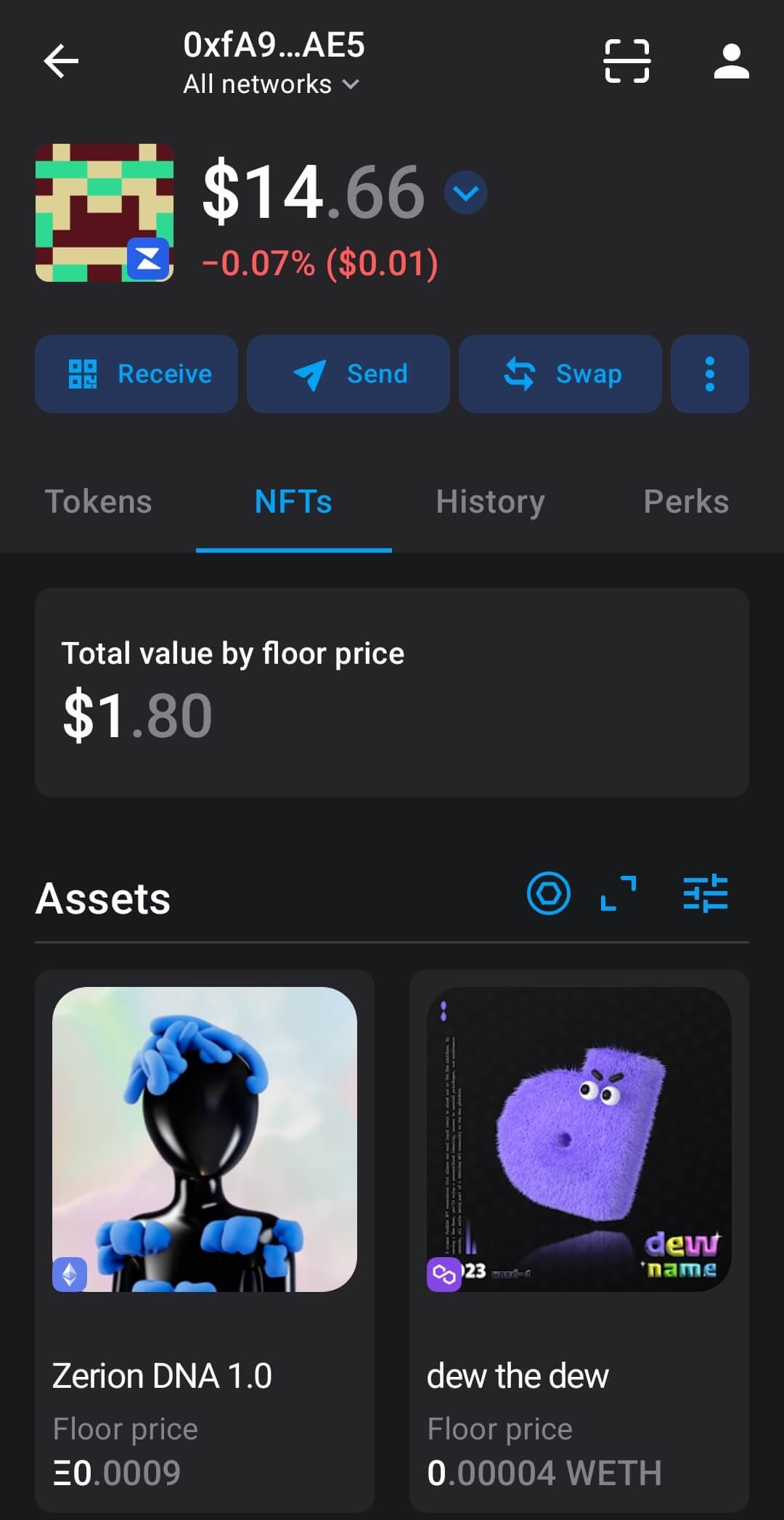The height and width of the screenshot is (1520, 784).
Task: Tap the Swap button
Action: (560, 374)
